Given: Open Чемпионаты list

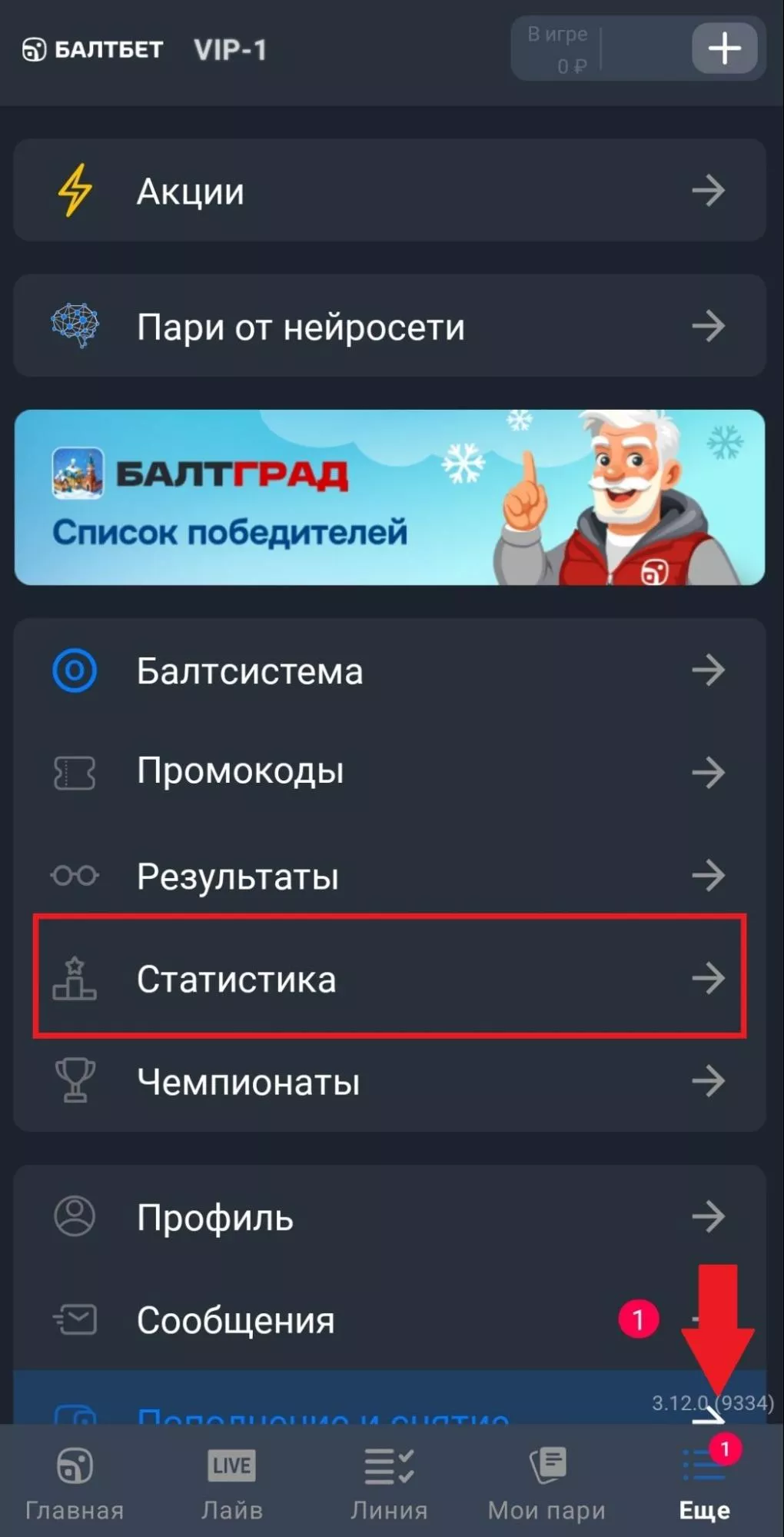Looking at the screenshot, I should [389, 1081].
